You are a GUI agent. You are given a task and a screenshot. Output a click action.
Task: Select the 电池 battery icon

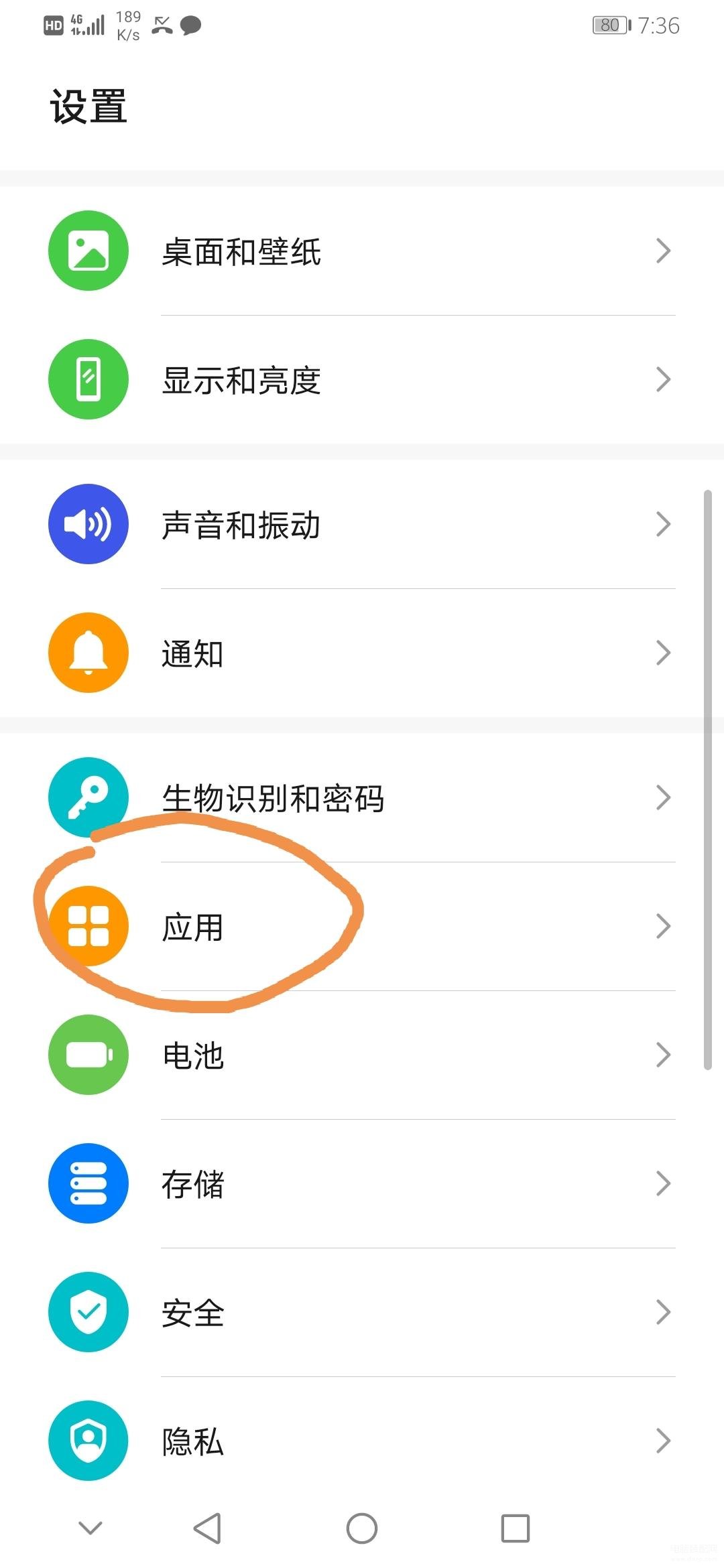tap(88, 1054)
